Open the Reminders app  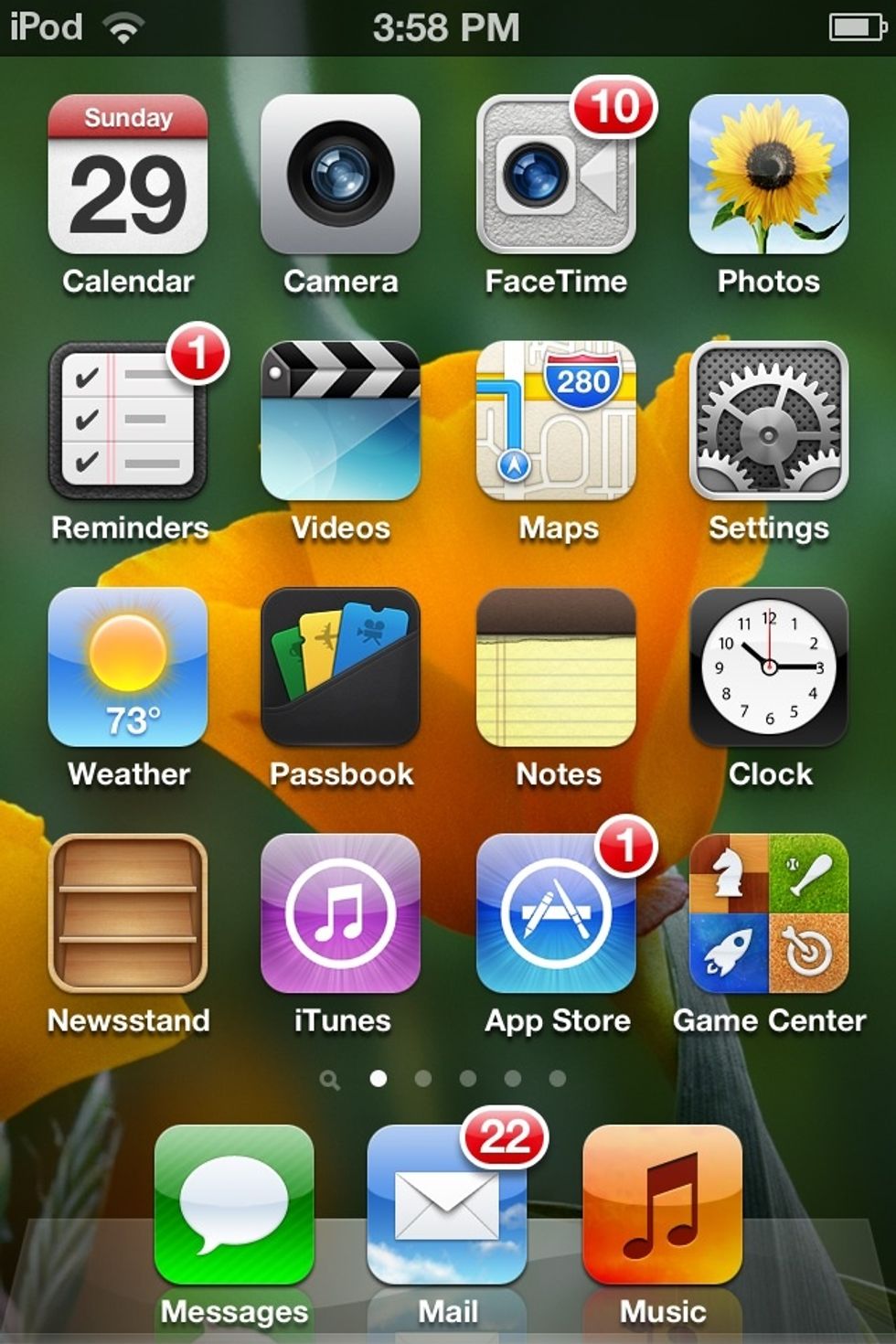pyautogui.click(x=128, y=421)
